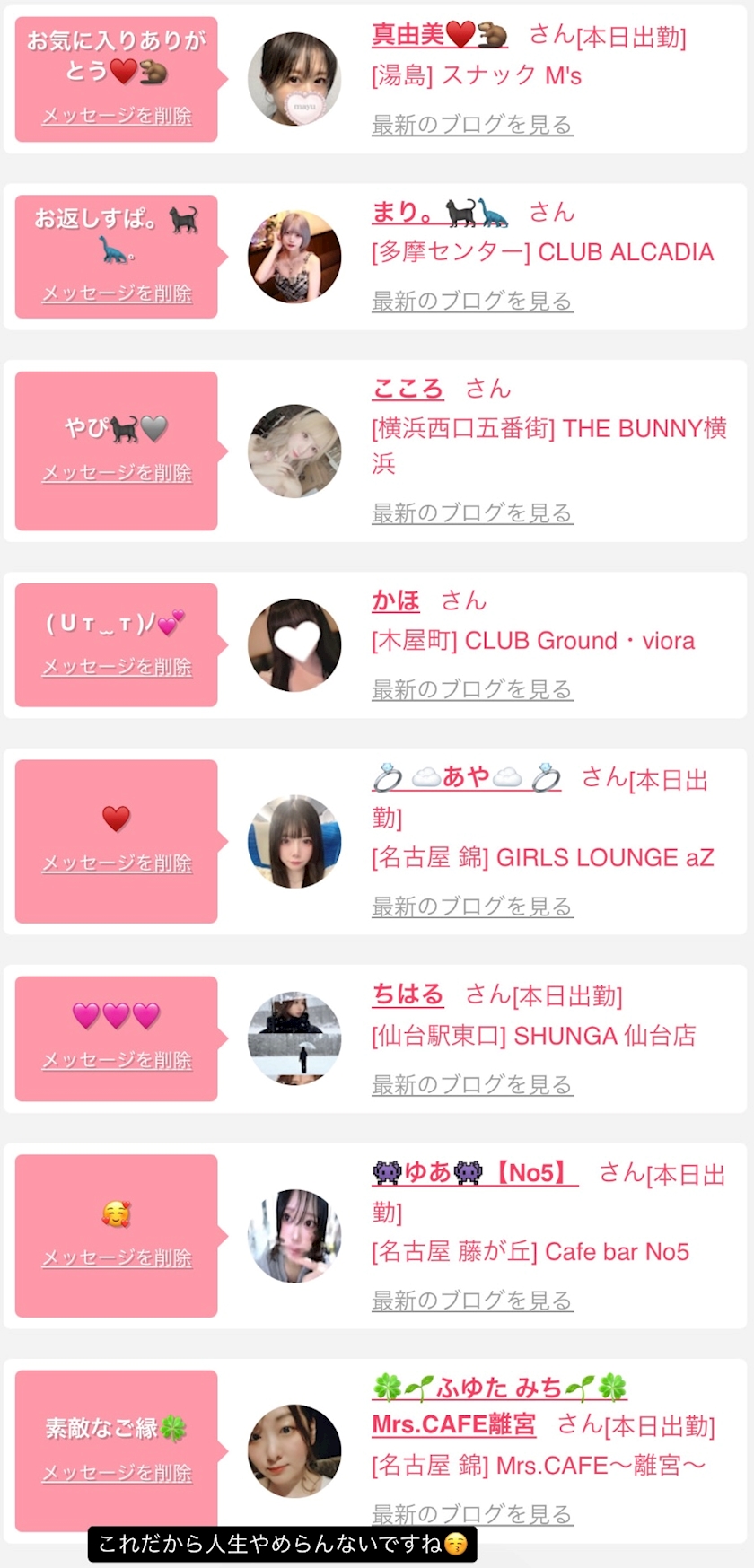The height and width of the screenshot is (1568, 754).
Task: Open あや's profile link
Action: coord(467,777)
